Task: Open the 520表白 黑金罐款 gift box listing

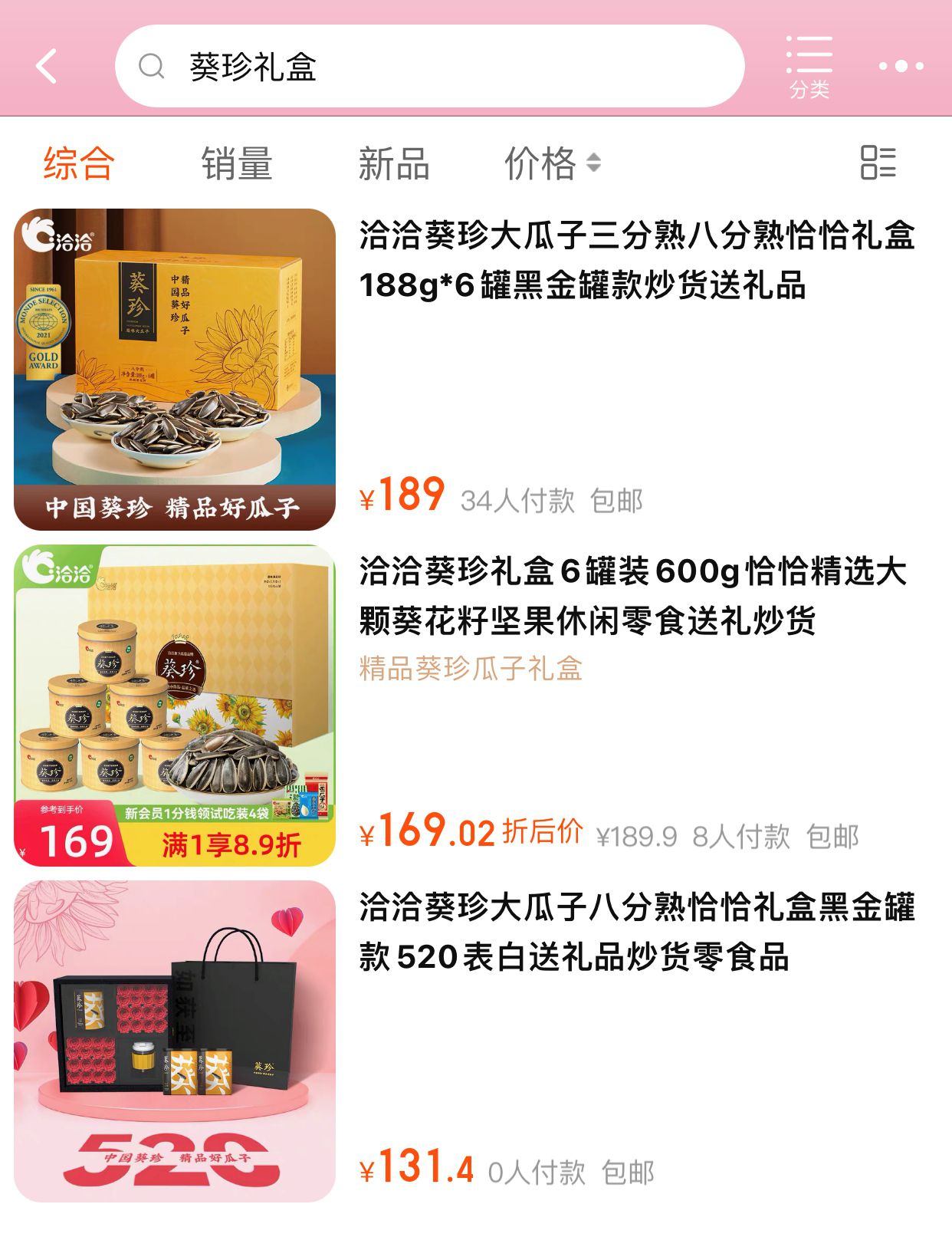Action: (x=636, y=931)
